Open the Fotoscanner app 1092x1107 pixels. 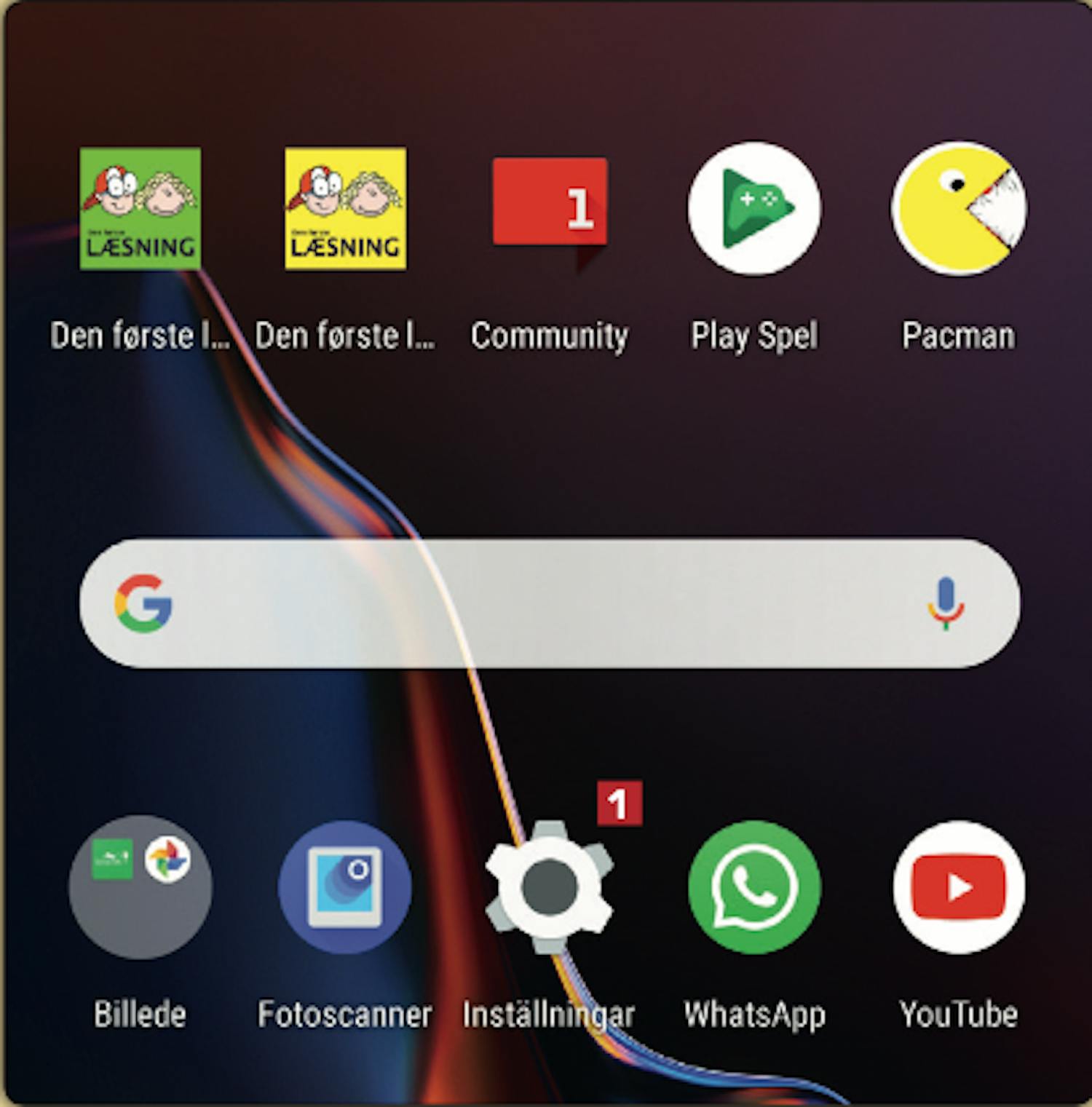[x=345, y=886]
